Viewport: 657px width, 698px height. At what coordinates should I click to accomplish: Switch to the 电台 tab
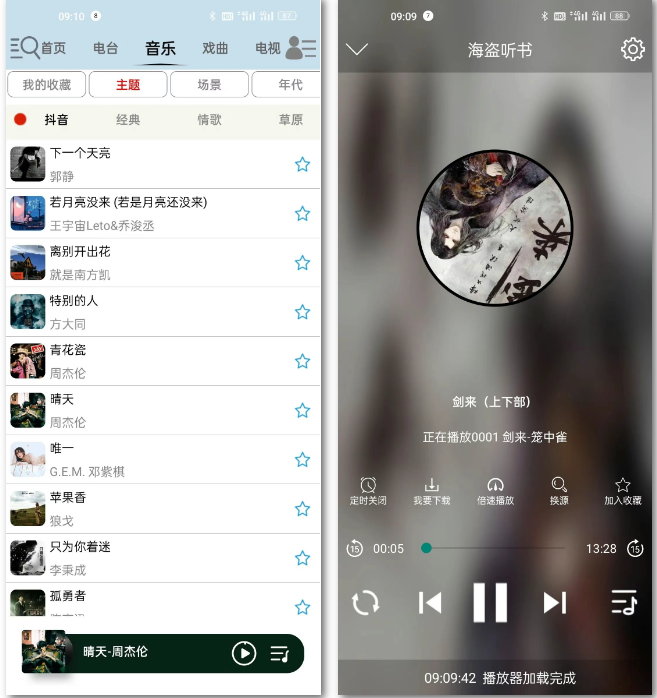tap(106, 48)
